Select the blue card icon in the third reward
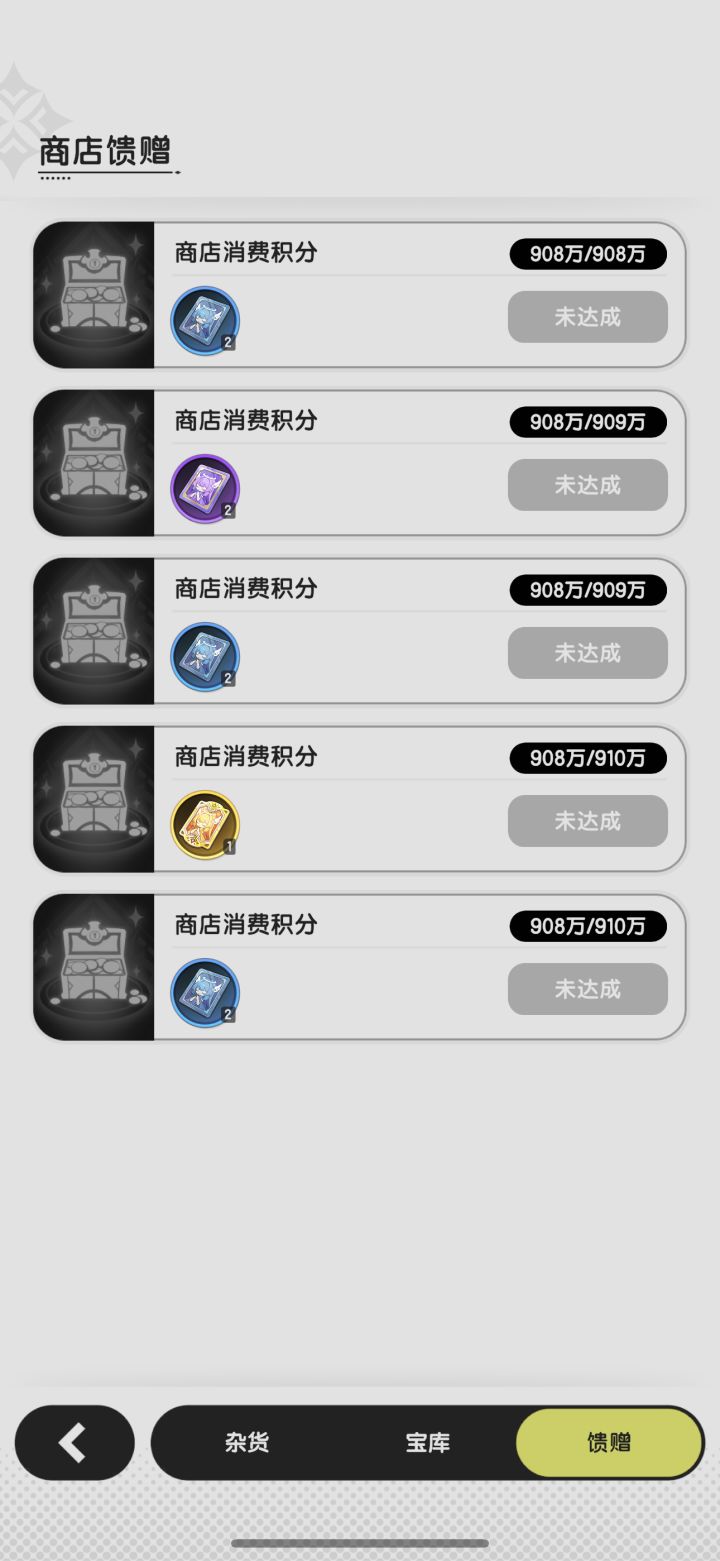 [205, 656]
